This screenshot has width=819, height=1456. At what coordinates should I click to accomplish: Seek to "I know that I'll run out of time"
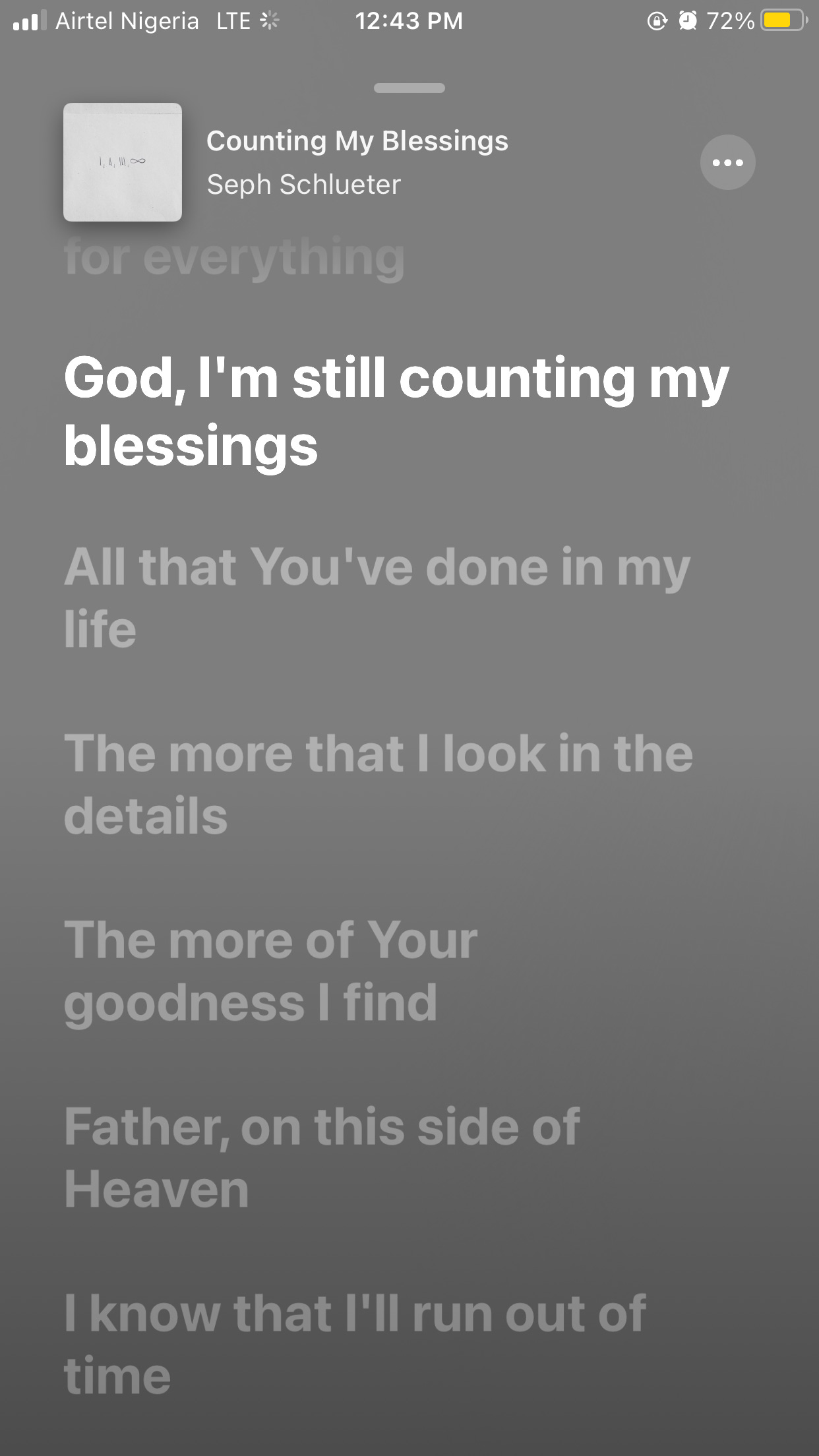(355, 1344)
